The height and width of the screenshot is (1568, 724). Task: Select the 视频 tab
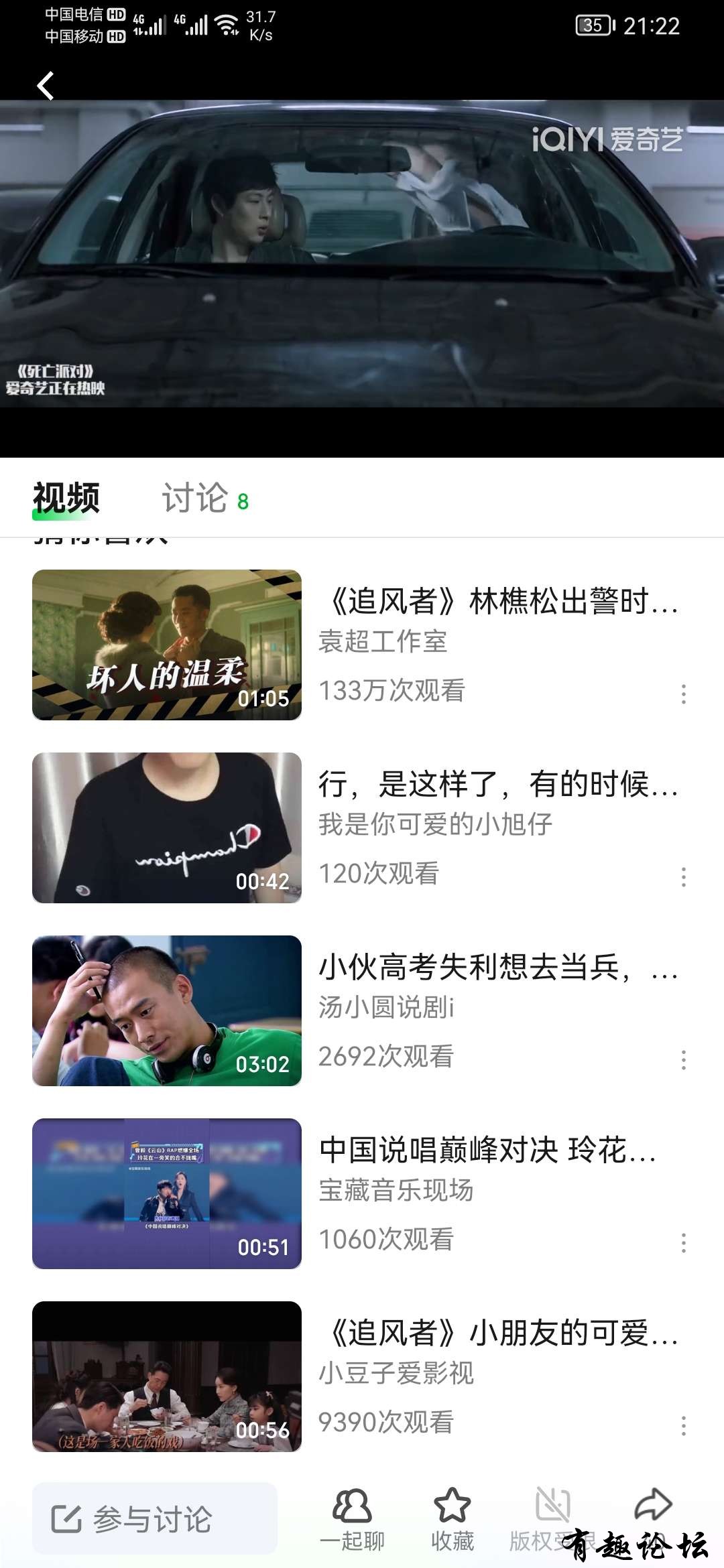click(66, 499)
